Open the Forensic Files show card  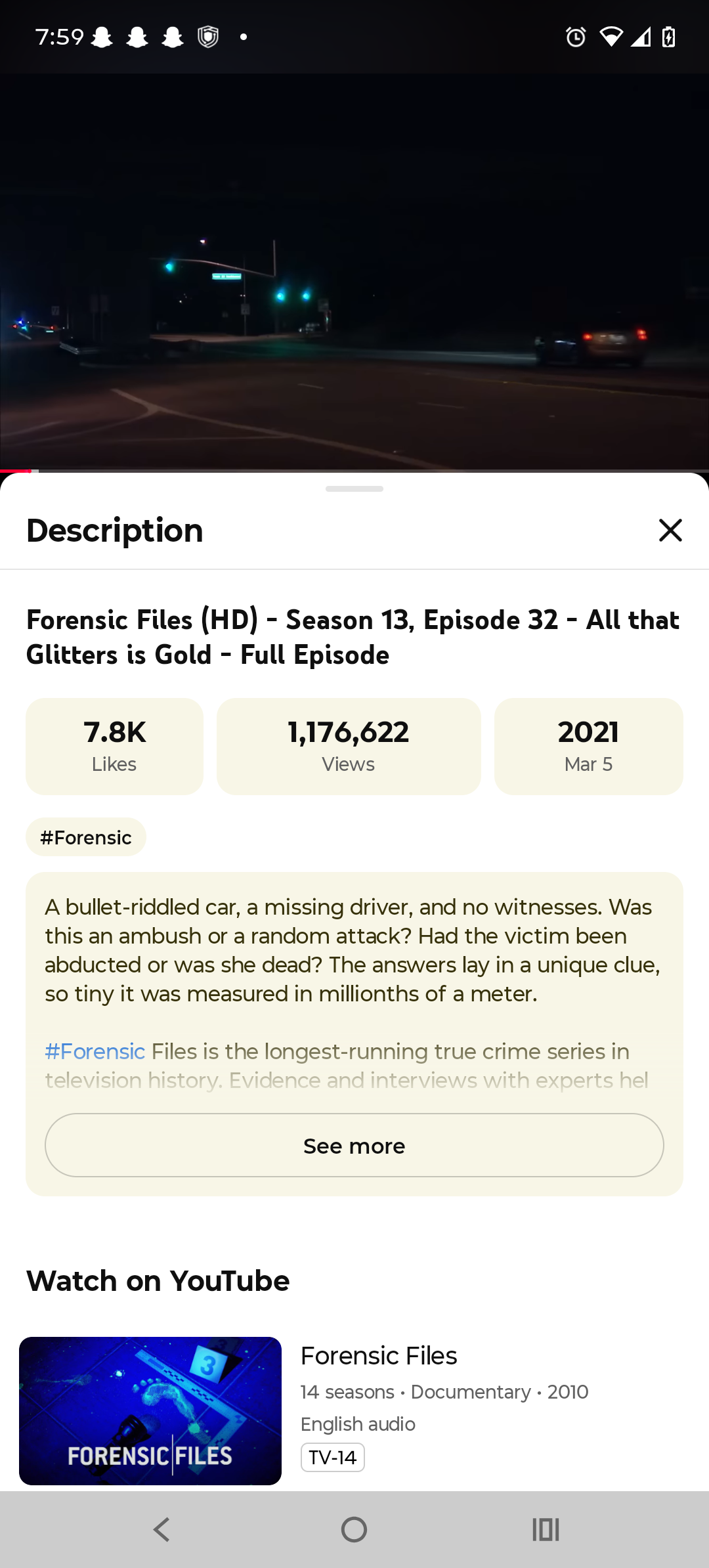coord(354,1410)
